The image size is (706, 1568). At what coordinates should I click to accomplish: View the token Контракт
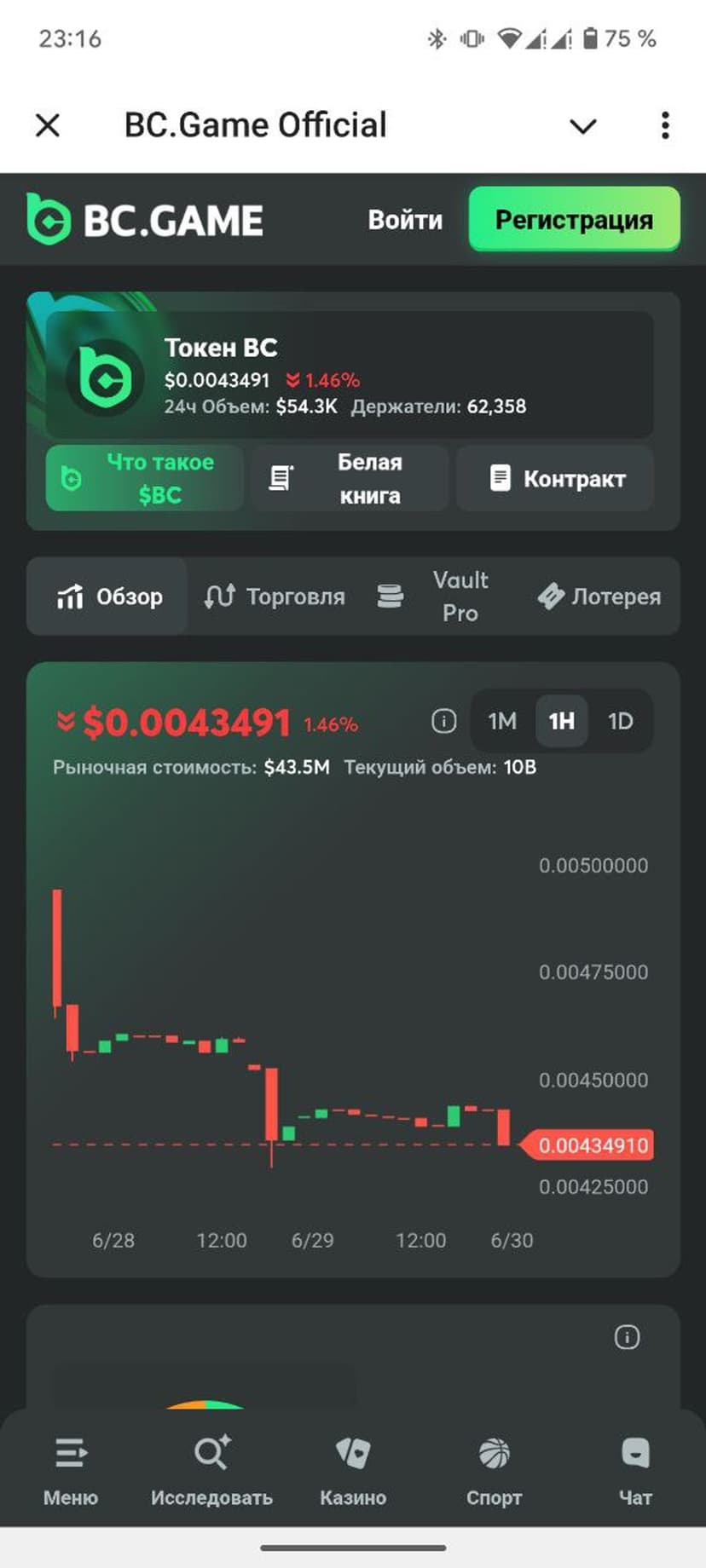pyautogui.click(x=556, y=478)
